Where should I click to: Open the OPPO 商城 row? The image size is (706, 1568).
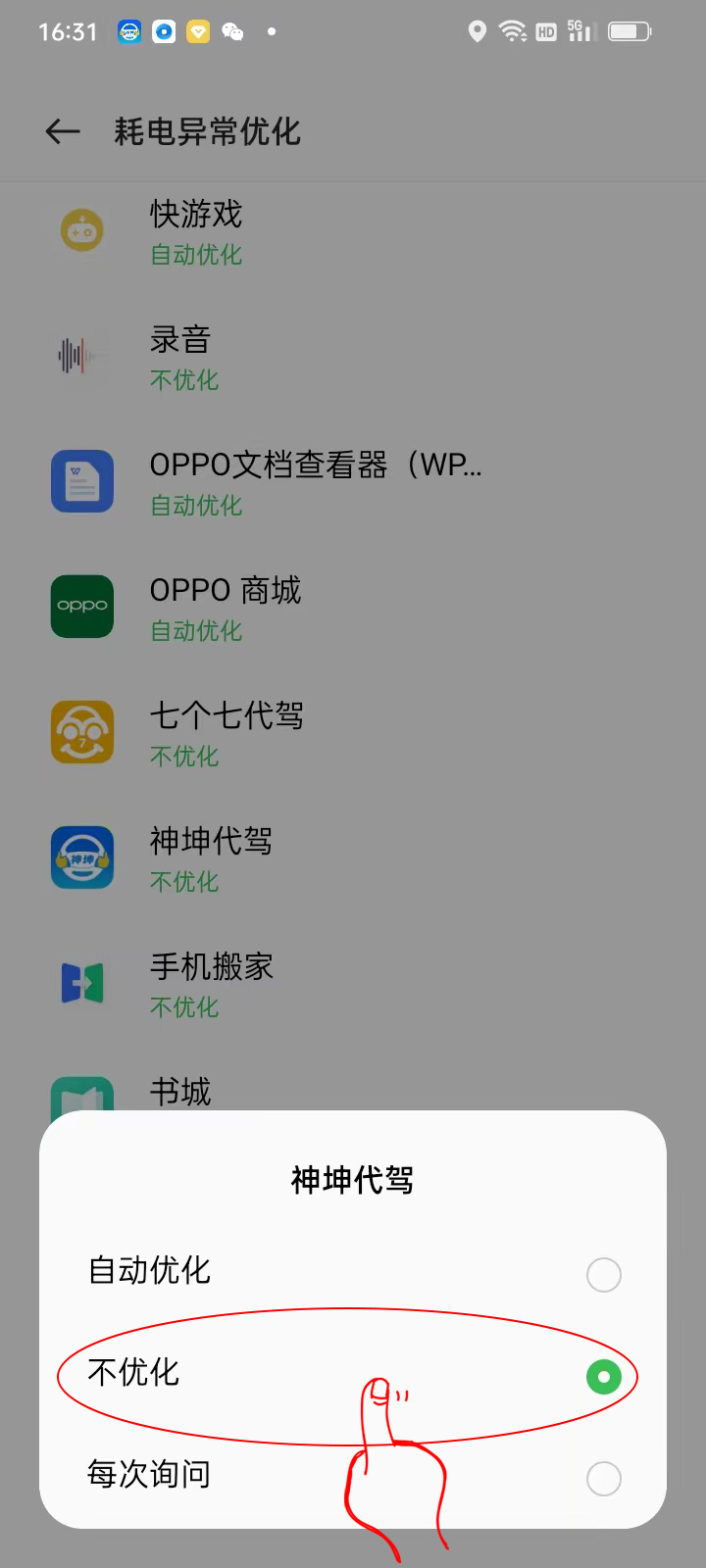coord(353,609)
